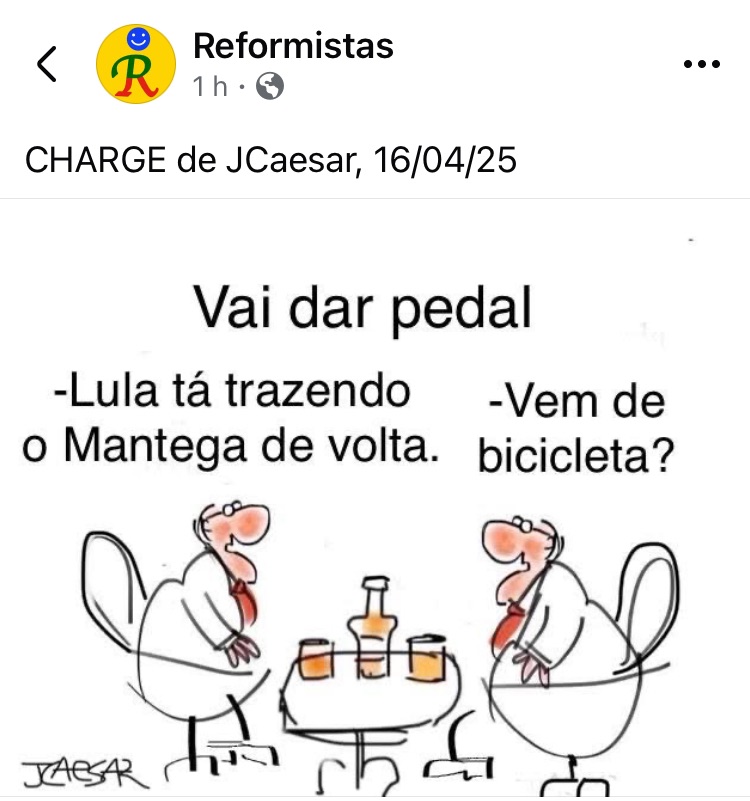Open the Reformistas profile picture
The image size is (750, 801).
pyautogui.click(x=135, y=65)
